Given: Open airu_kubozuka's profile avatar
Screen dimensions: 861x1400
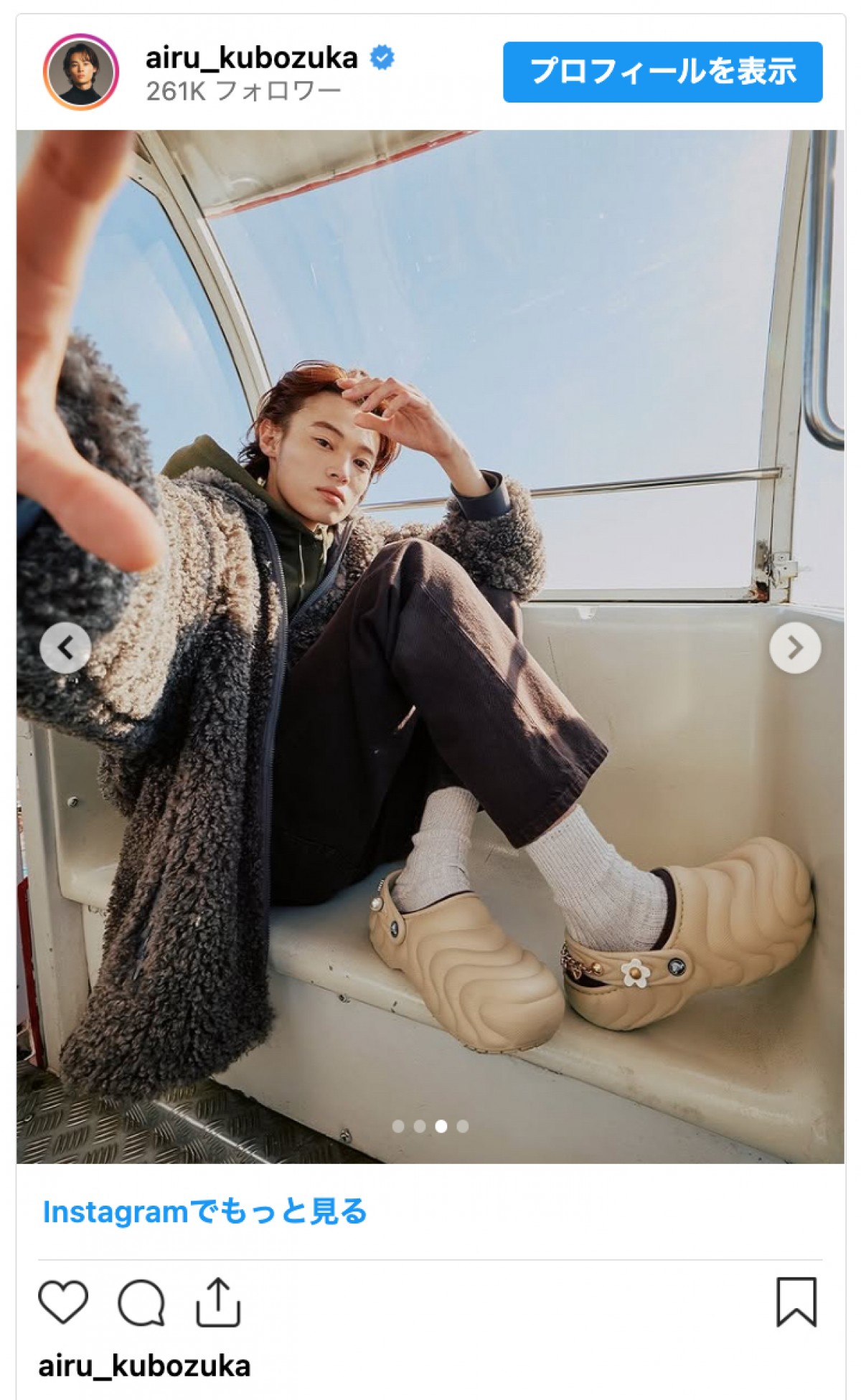Looking at the screenshot, I should (x=80, y=72).
